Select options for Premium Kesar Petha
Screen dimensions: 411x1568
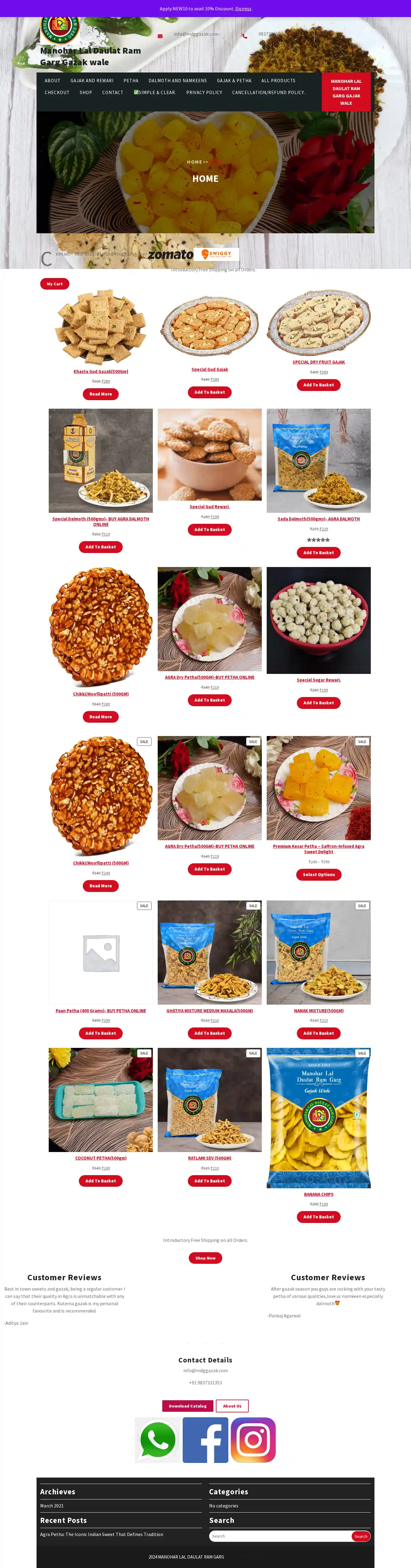[318, 875]
